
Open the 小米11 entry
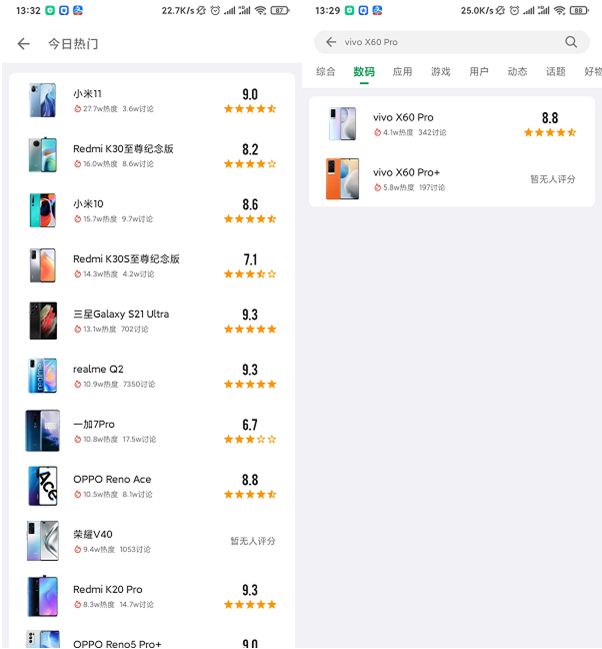(x=150, y=100)
